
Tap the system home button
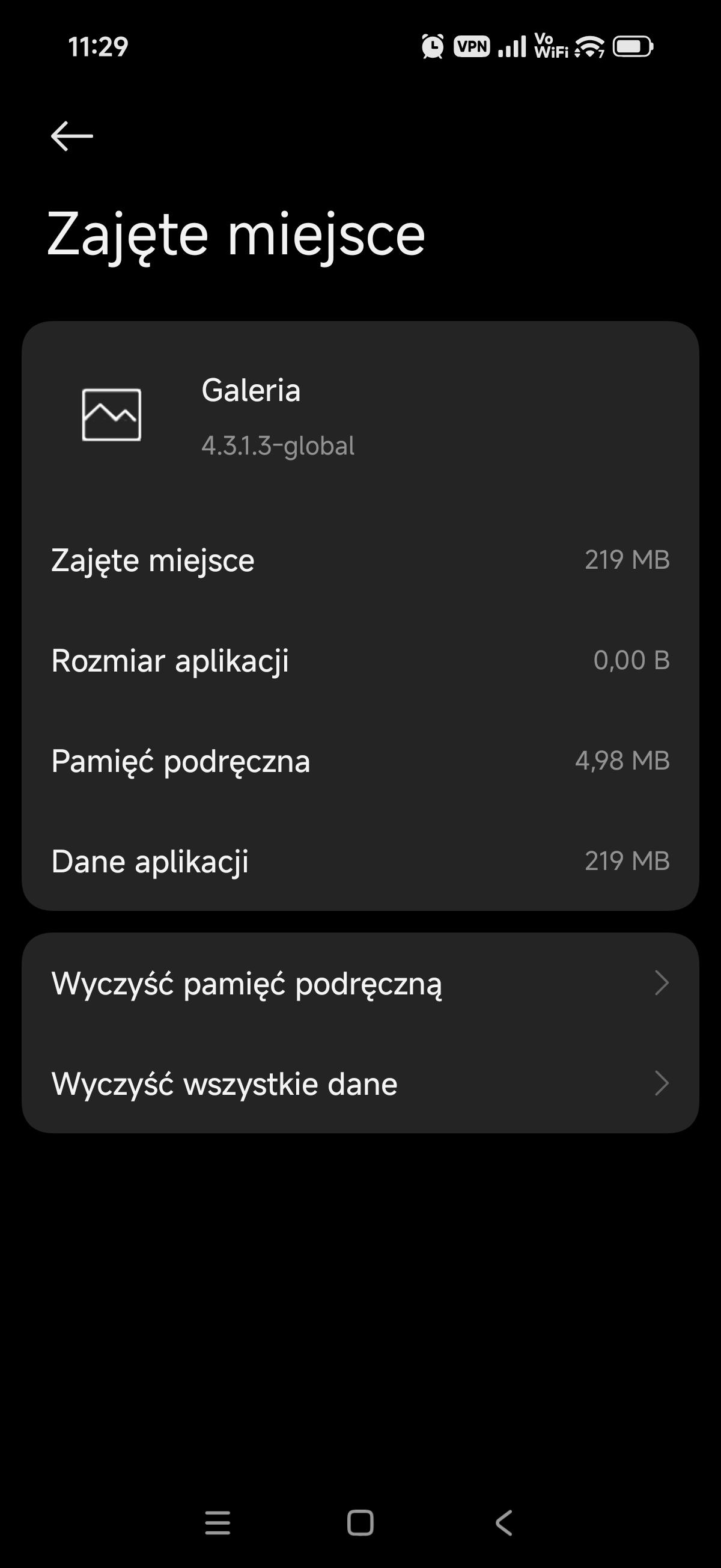tap(360, 1523)
